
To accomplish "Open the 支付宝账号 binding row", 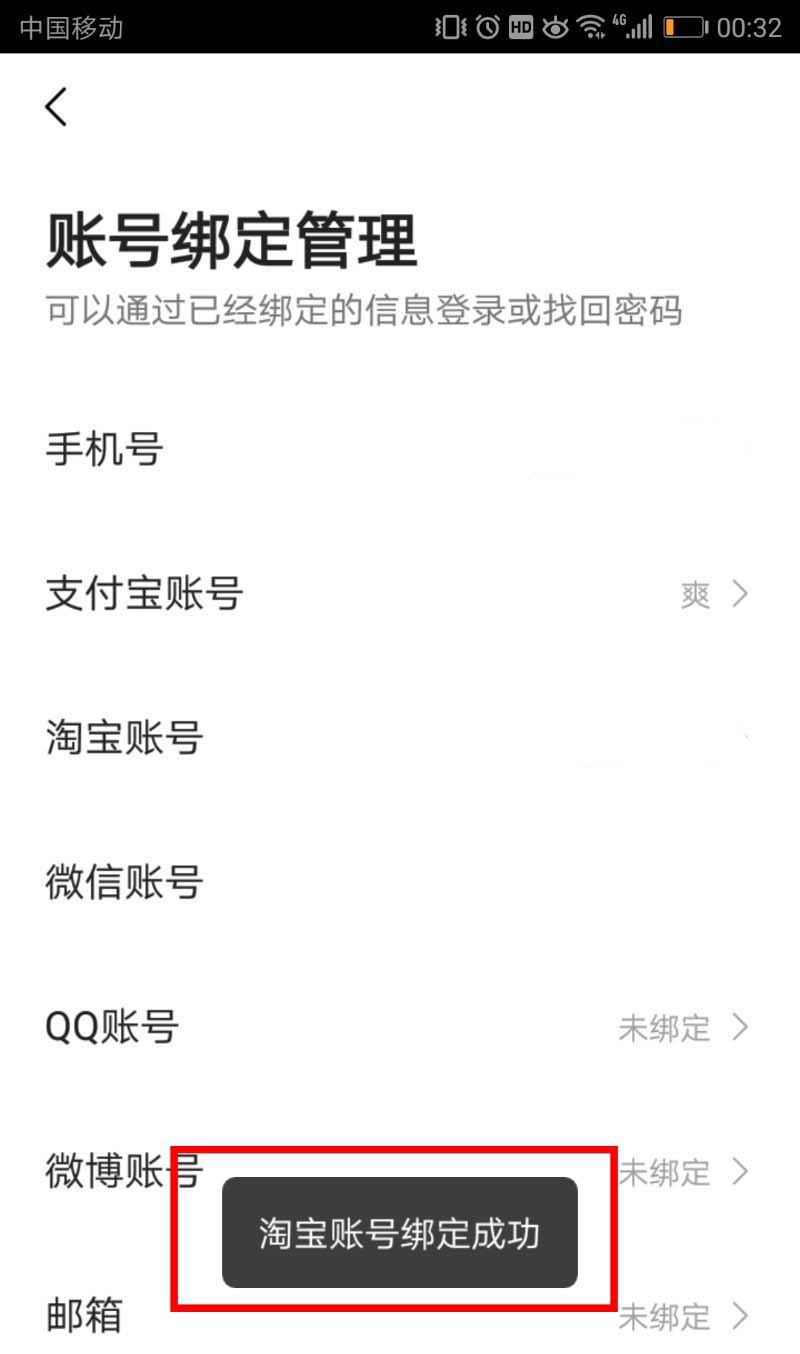I will (400, 594).
